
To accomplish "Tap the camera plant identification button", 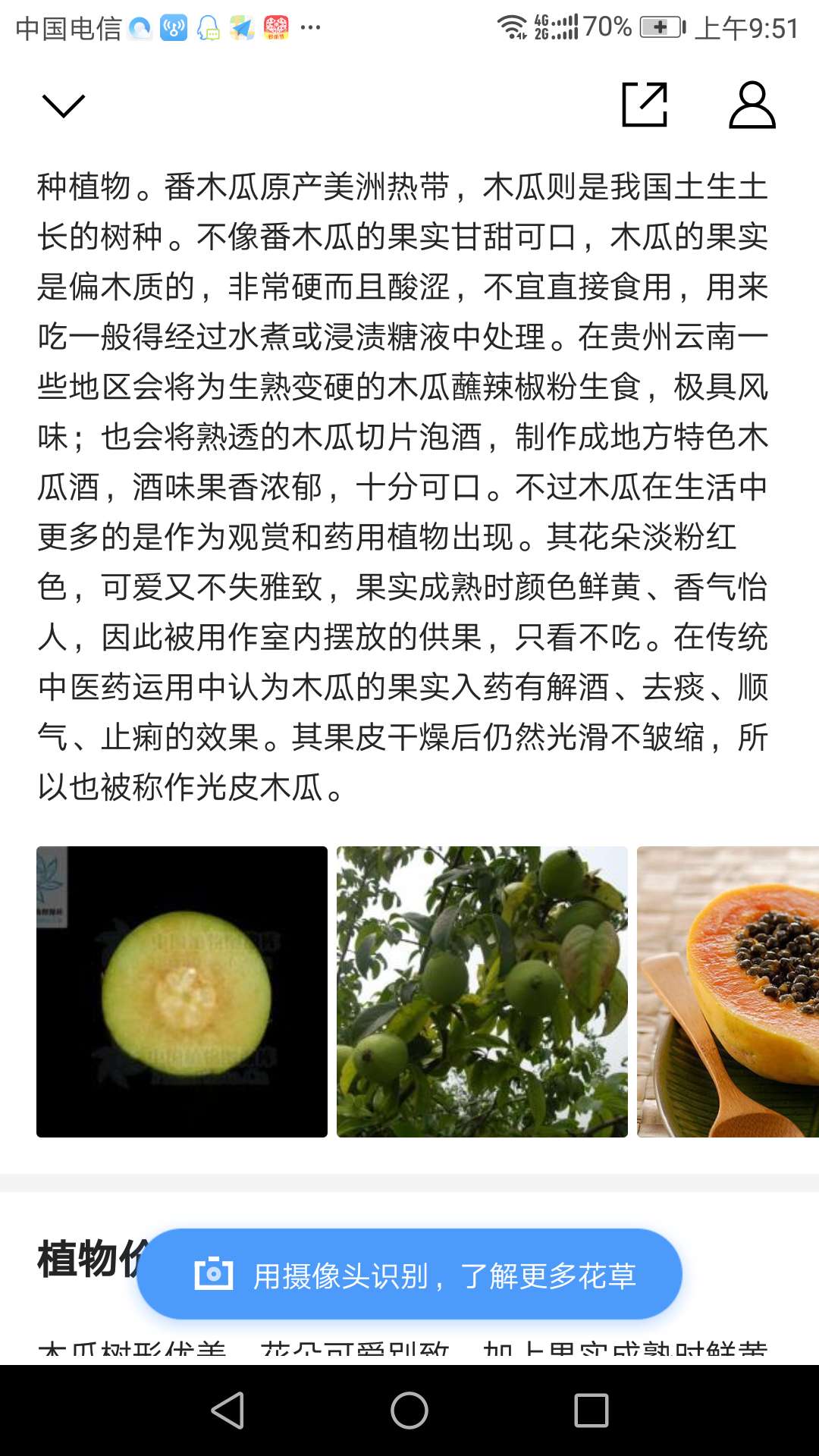I will coord(409,1275).
